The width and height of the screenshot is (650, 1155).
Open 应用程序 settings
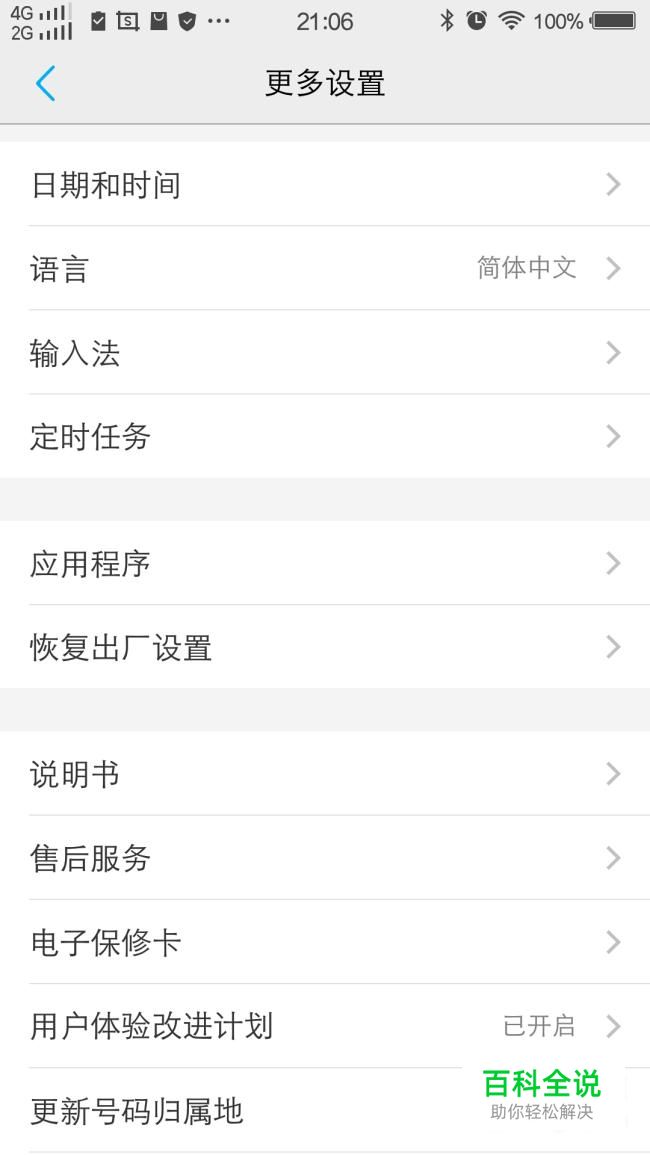325,563
